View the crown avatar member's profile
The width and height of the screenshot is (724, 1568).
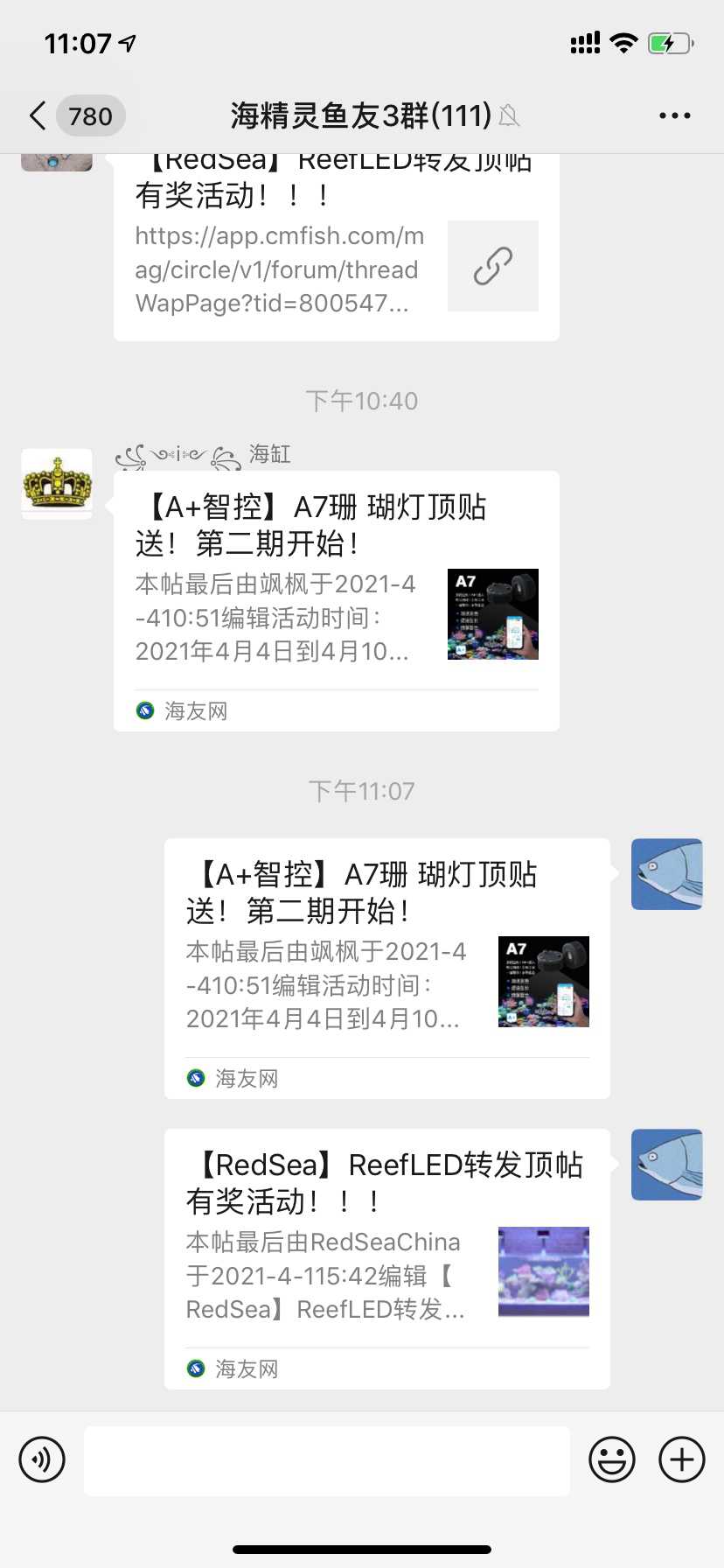click(57, 484)
